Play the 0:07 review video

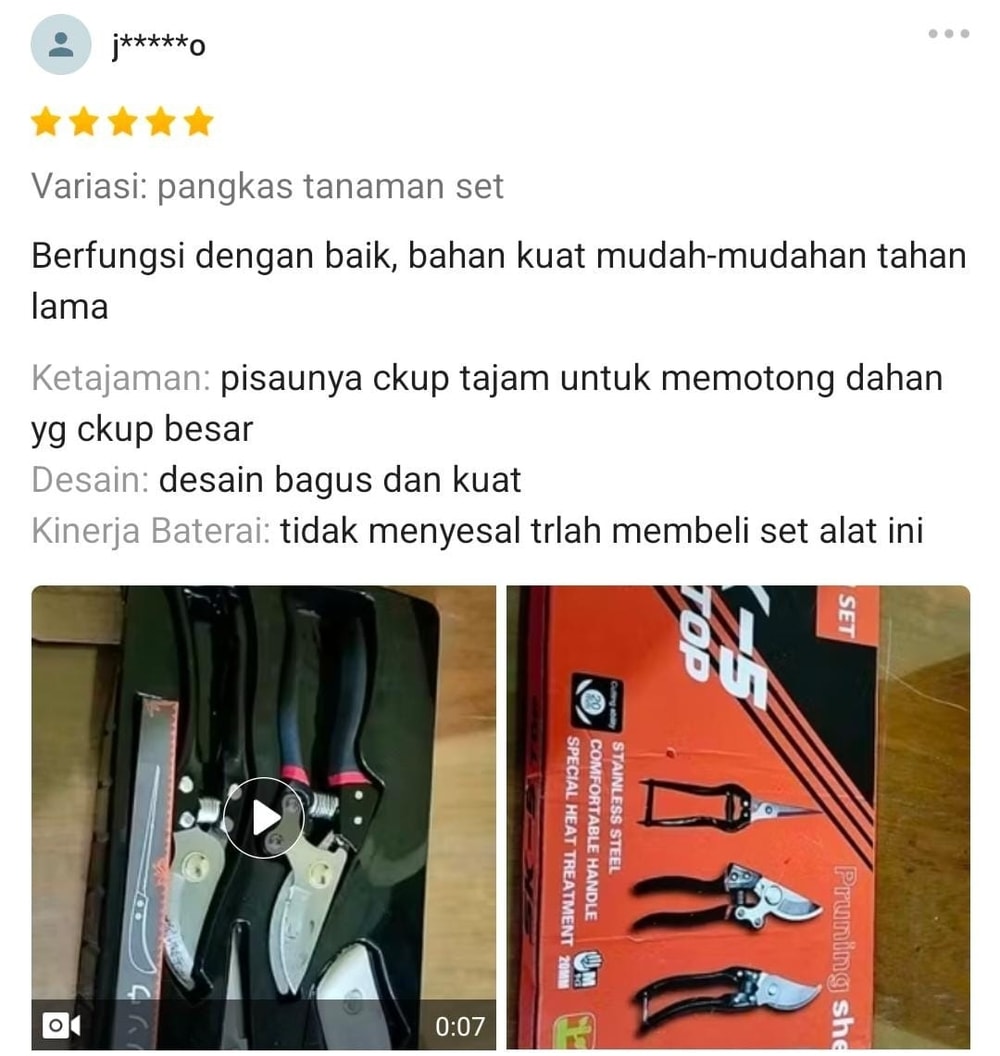click(x=264, y=816)
